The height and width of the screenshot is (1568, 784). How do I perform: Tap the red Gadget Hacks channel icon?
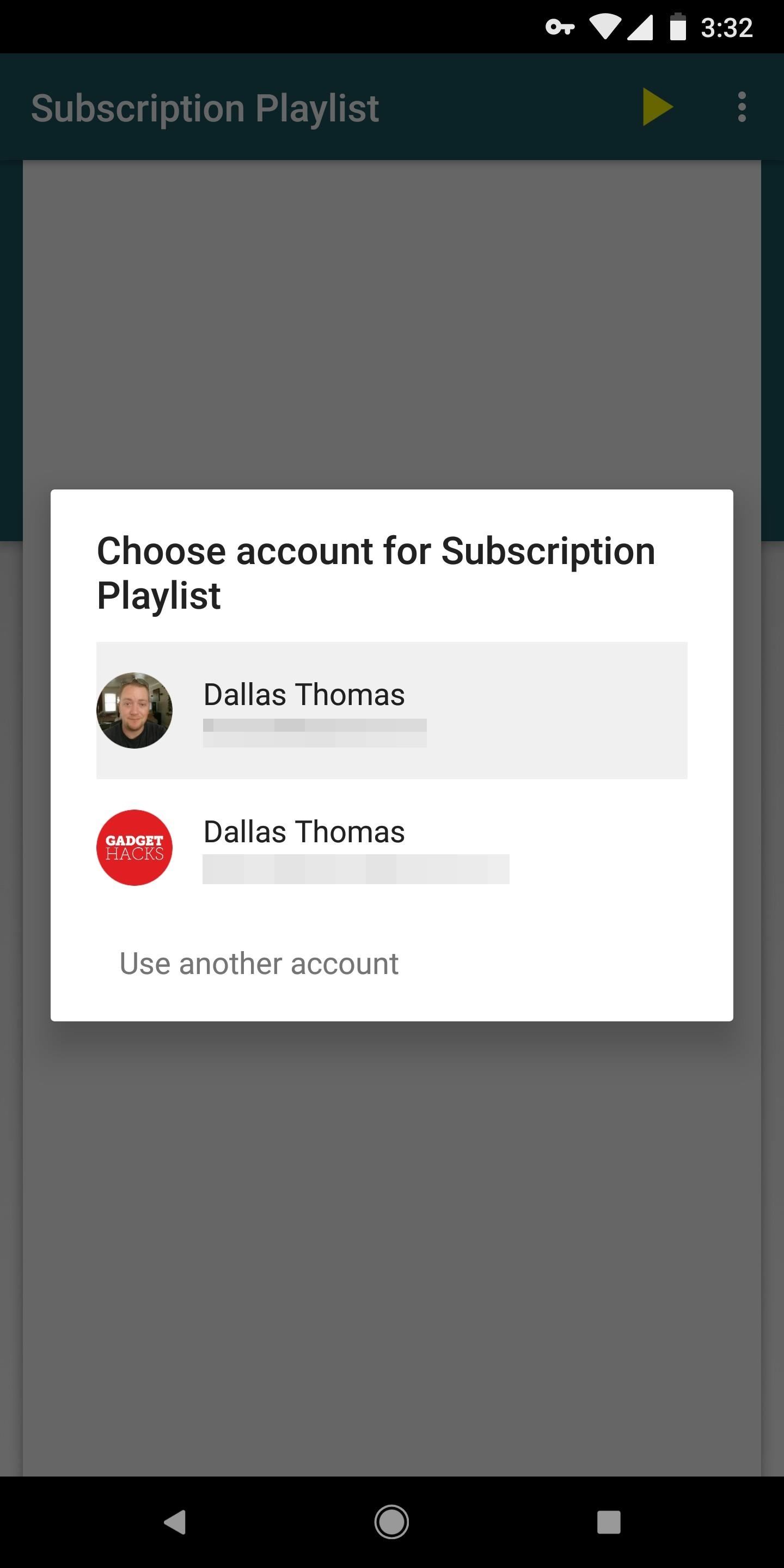[134, 847]
